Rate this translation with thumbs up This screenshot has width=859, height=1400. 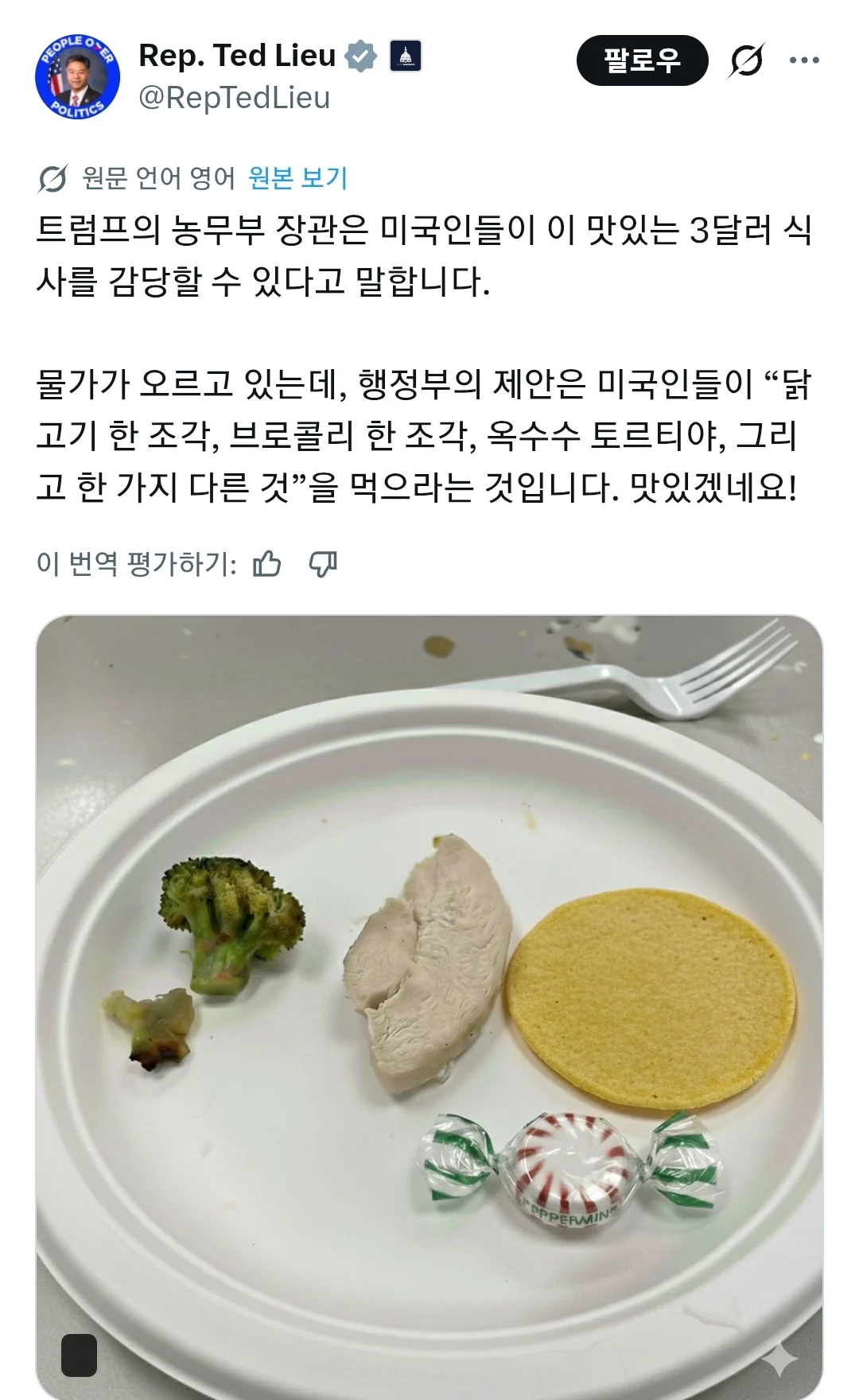coord(266,564)
